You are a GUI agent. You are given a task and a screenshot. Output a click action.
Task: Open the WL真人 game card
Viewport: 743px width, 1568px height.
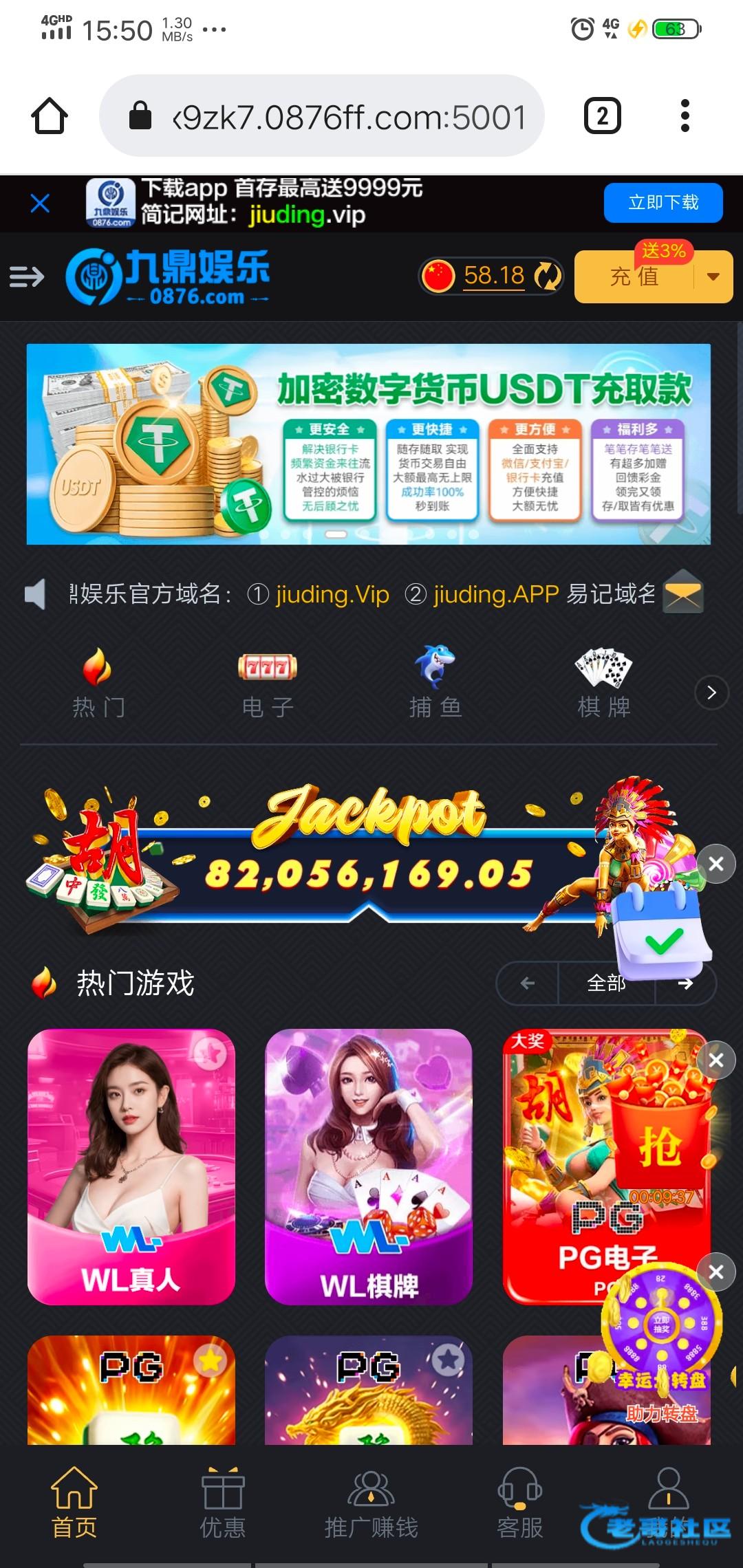coord(131,1166)
